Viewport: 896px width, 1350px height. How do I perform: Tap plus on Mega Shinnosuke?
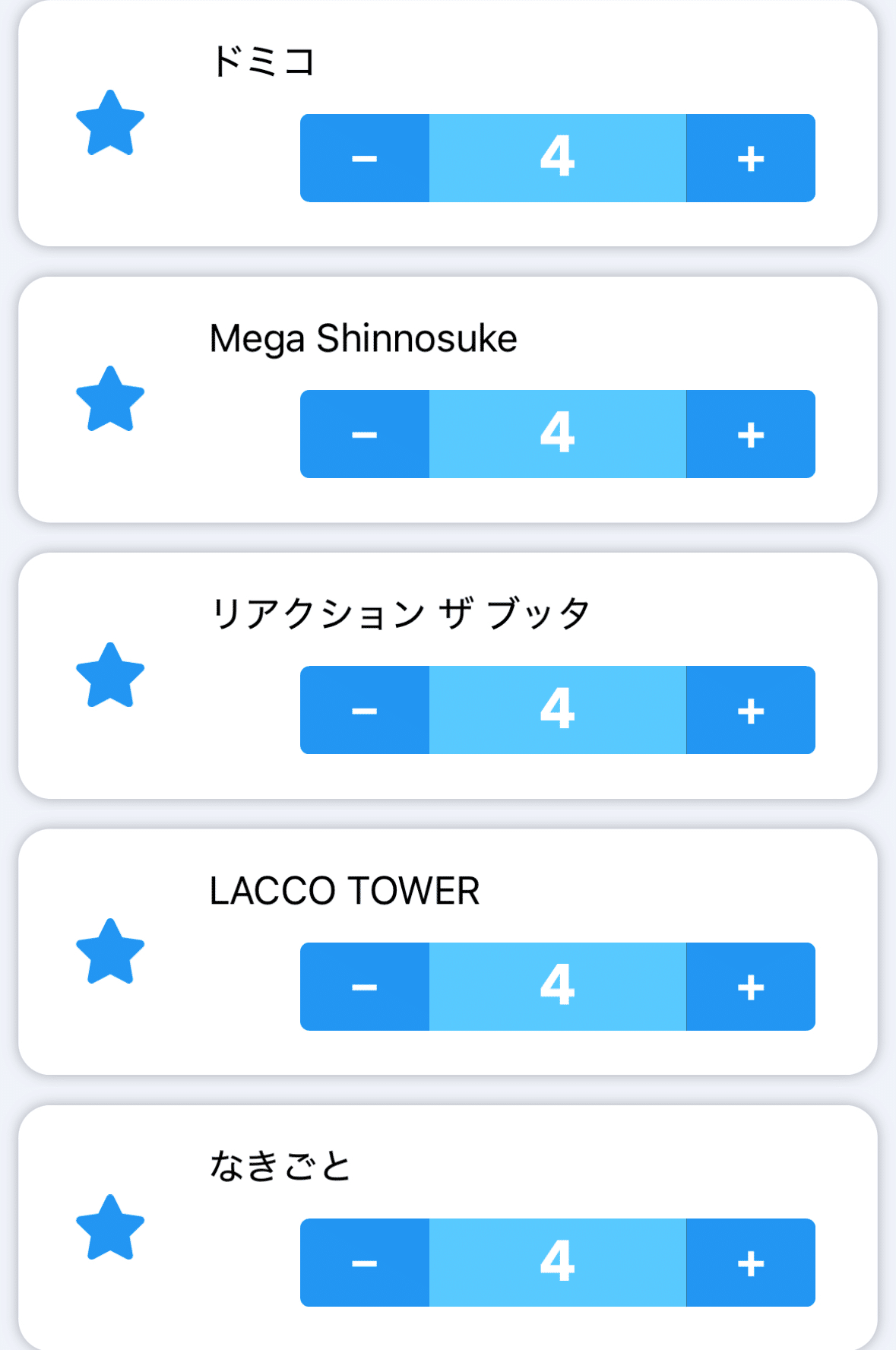point(750,434)
